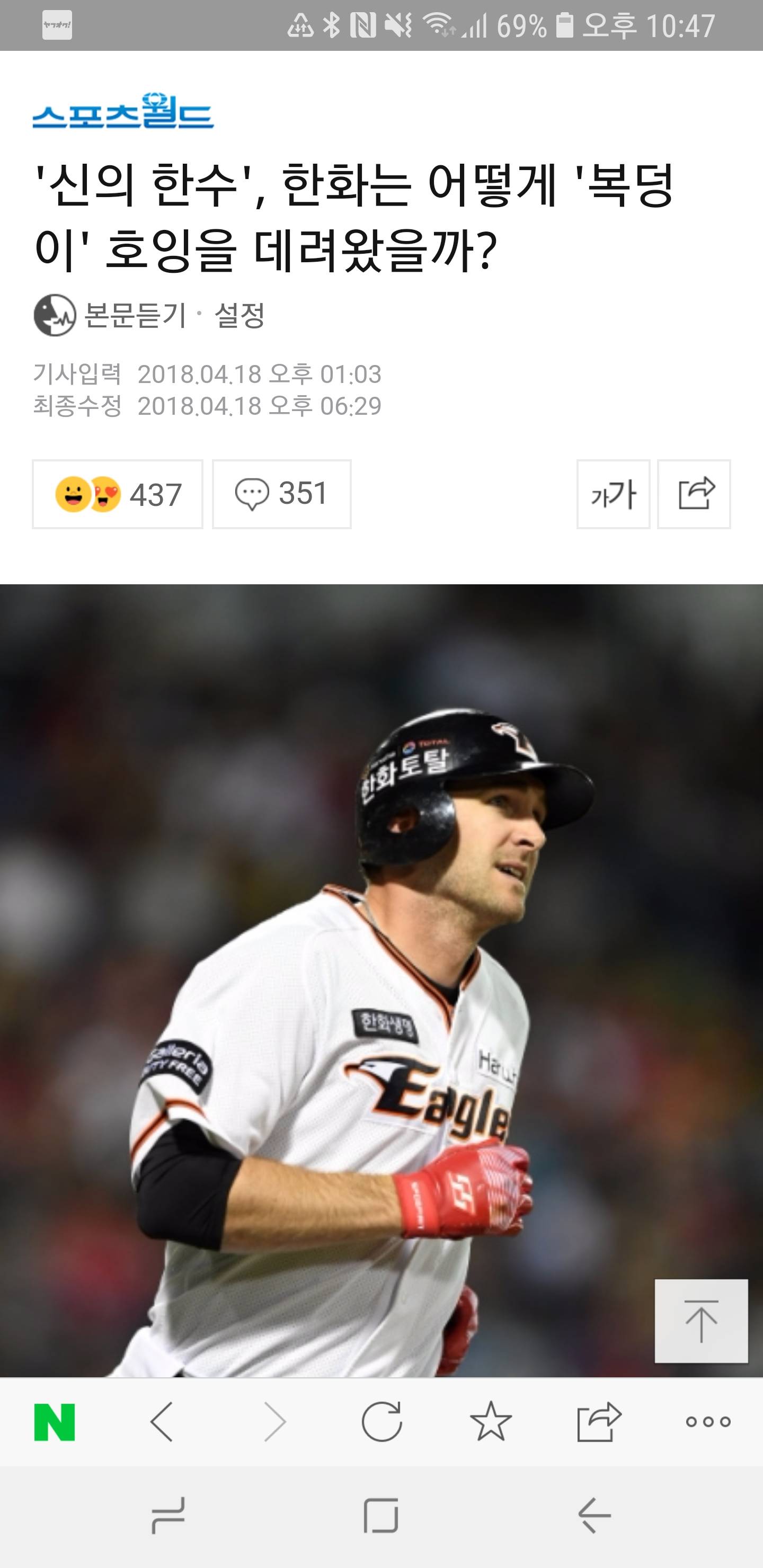View the 351 comments
This screenshot has height=1568, width=763.
pos(281,494)
